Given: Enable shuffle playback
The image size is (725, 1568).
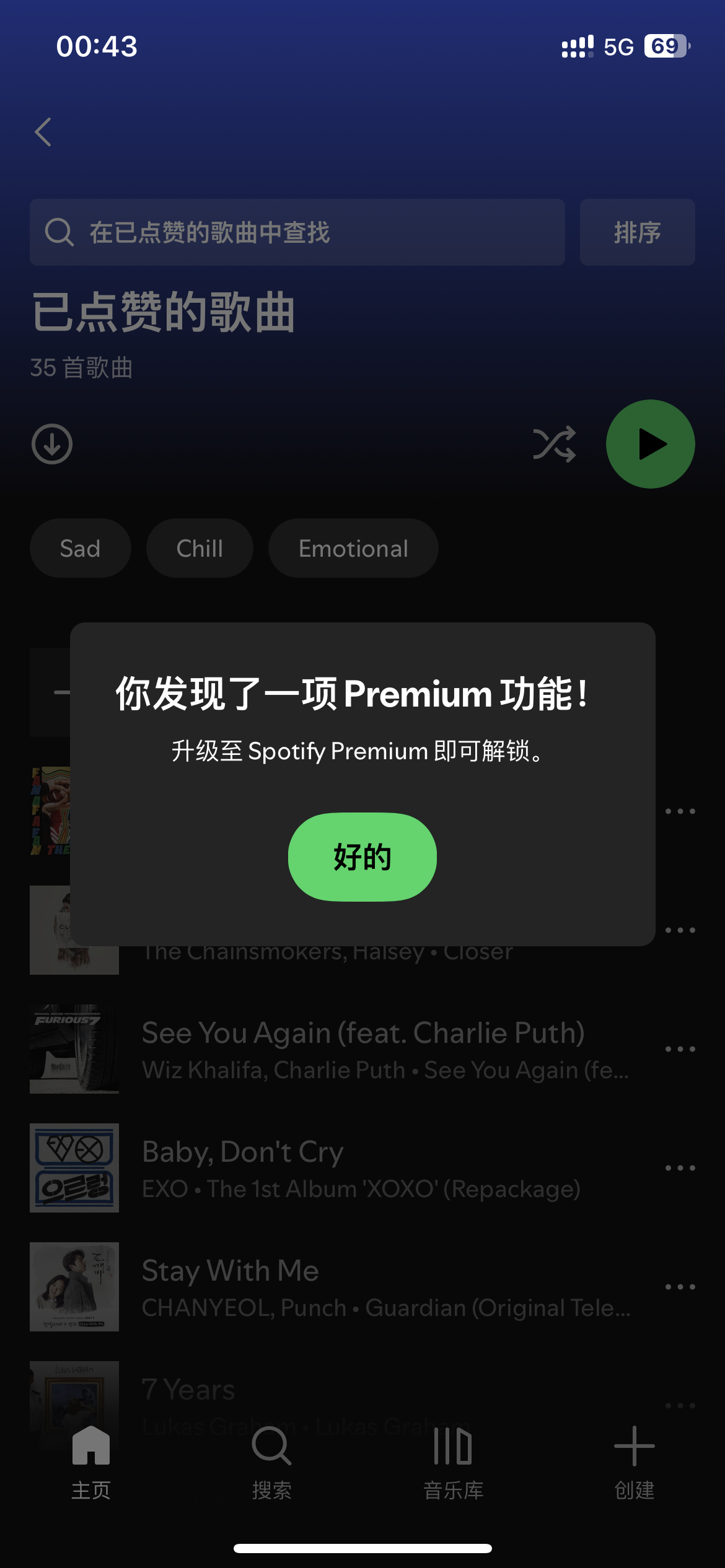Looking at the screenshot, I should coord(555,443).
